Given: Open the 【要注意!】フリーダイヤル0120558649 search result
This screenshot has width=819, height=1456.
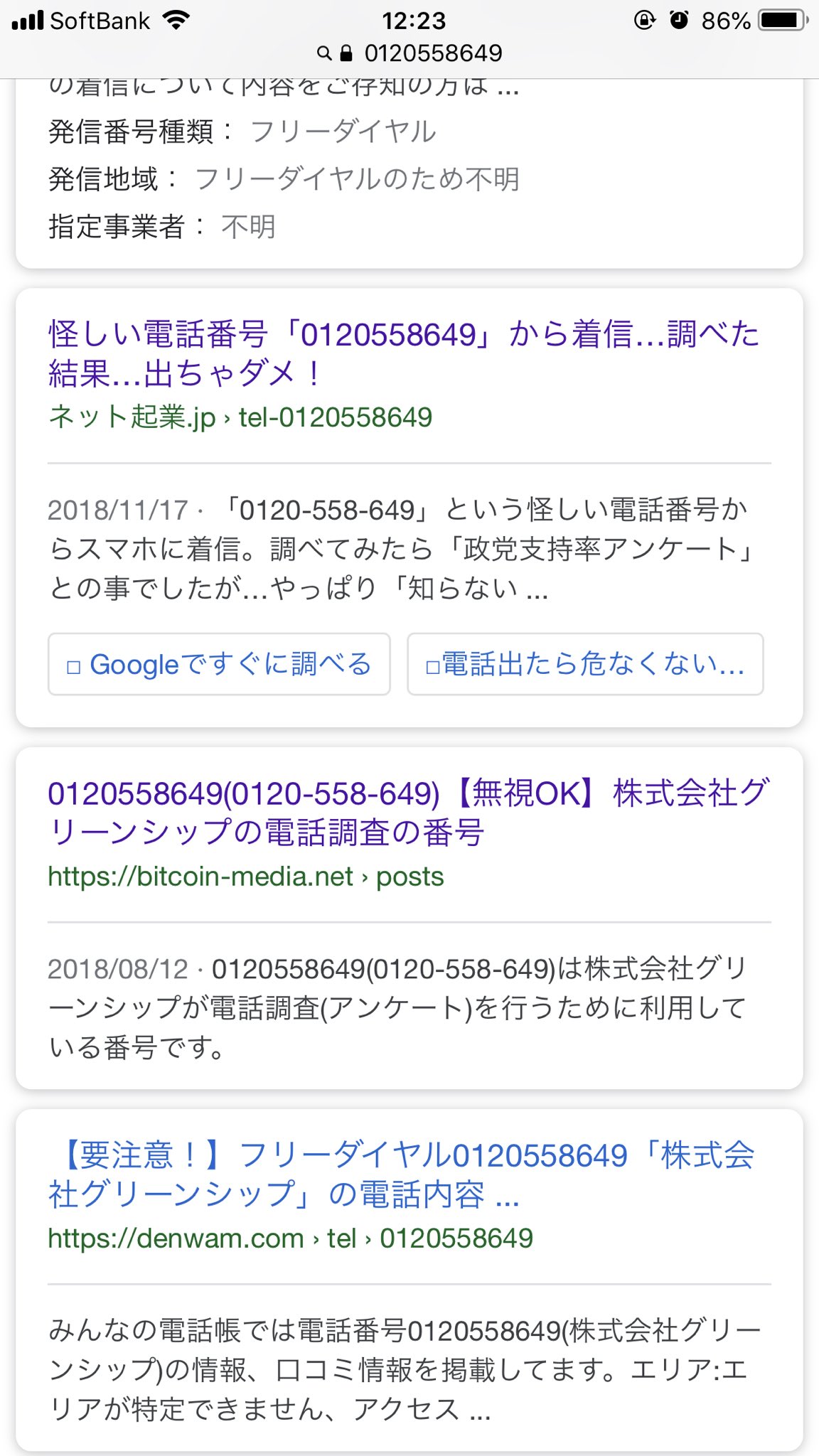Looking at the screenshot, I should 402,1174.
